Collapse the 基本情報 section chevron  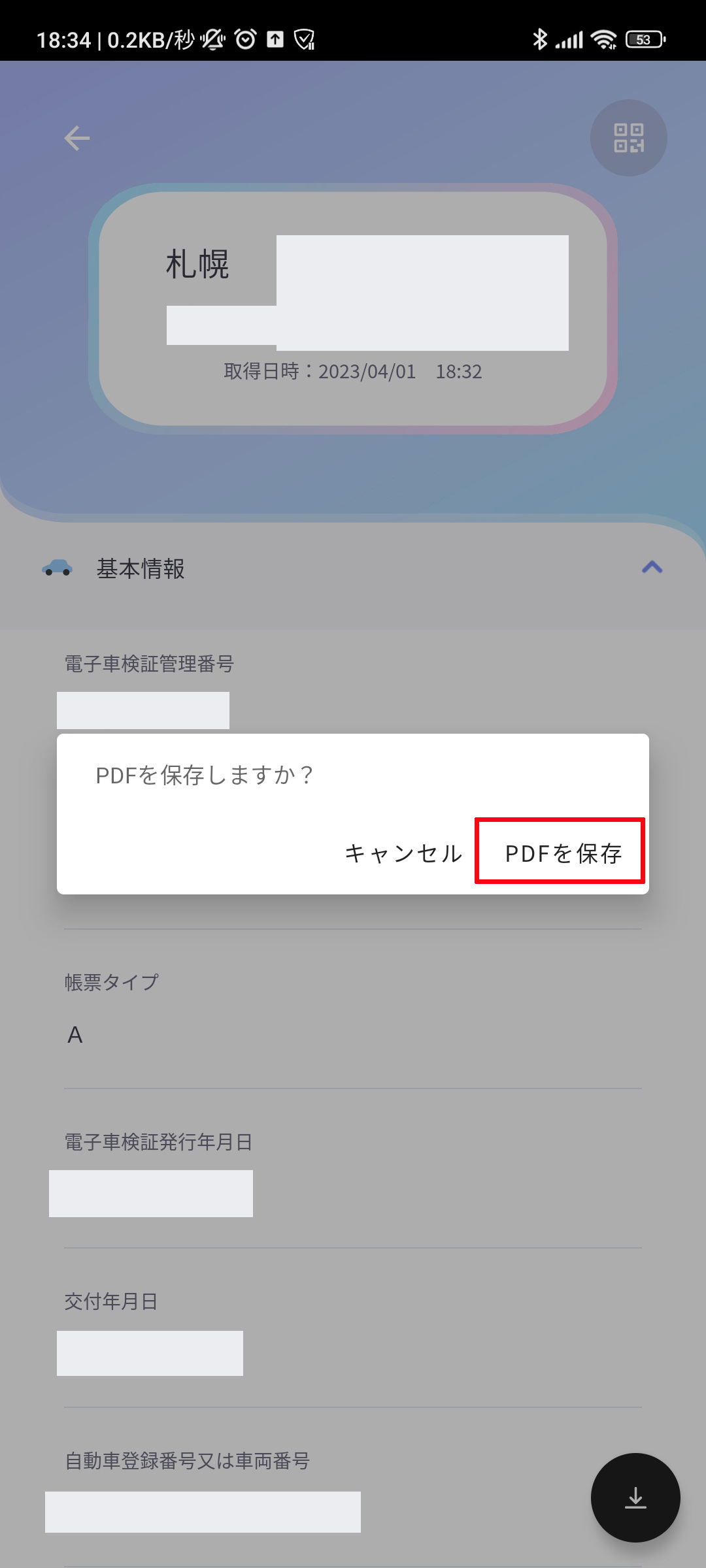(652, 567)
